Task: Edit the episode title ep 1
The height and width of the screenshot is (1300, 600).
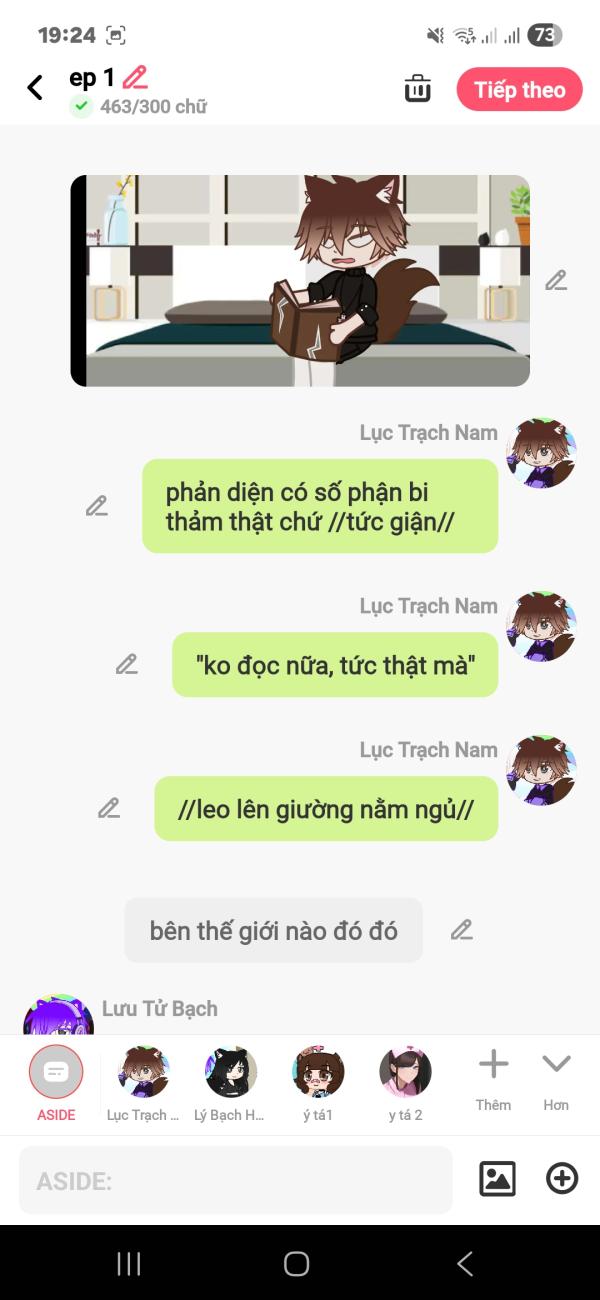Action: click(134, 77)
